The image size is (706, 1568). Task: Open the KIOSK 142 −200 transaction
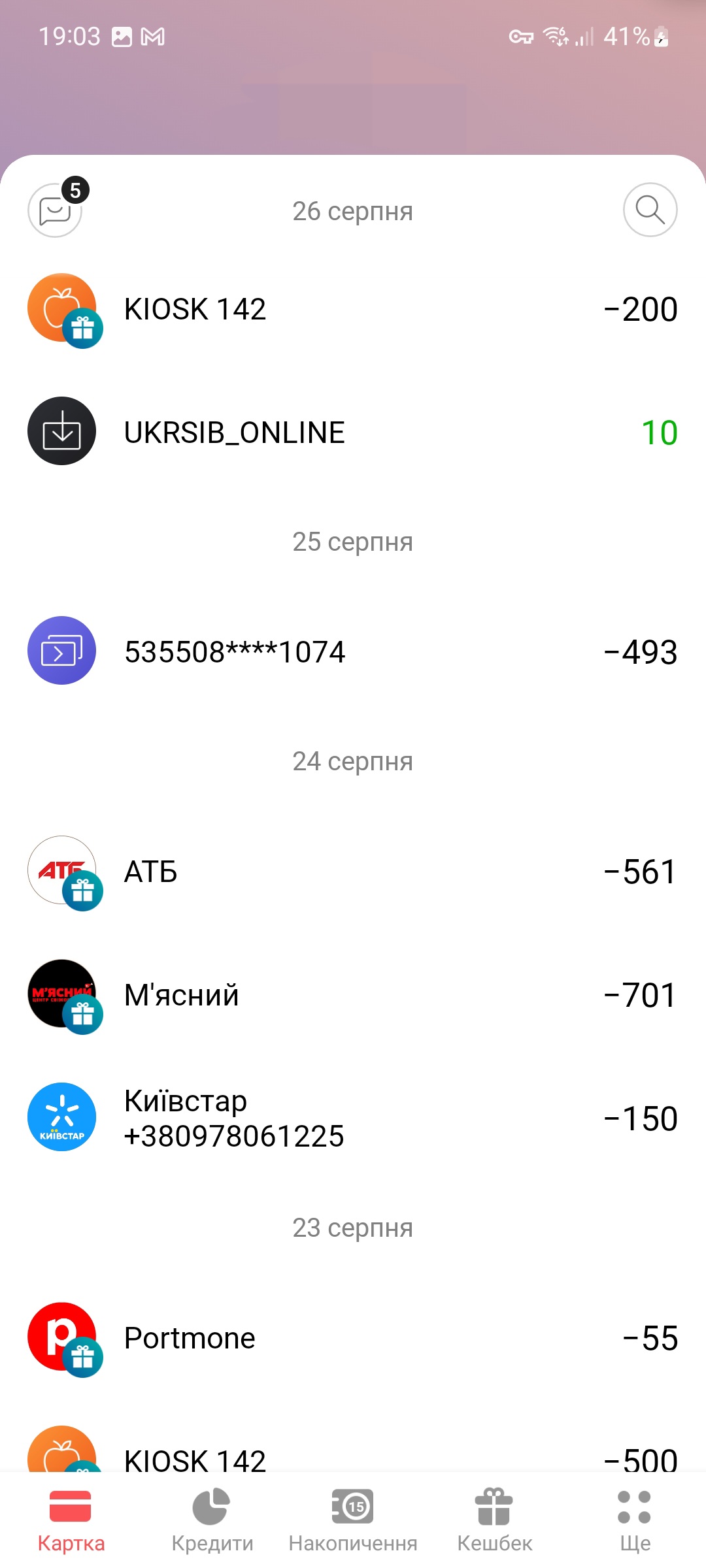click(x=353, y=309)
